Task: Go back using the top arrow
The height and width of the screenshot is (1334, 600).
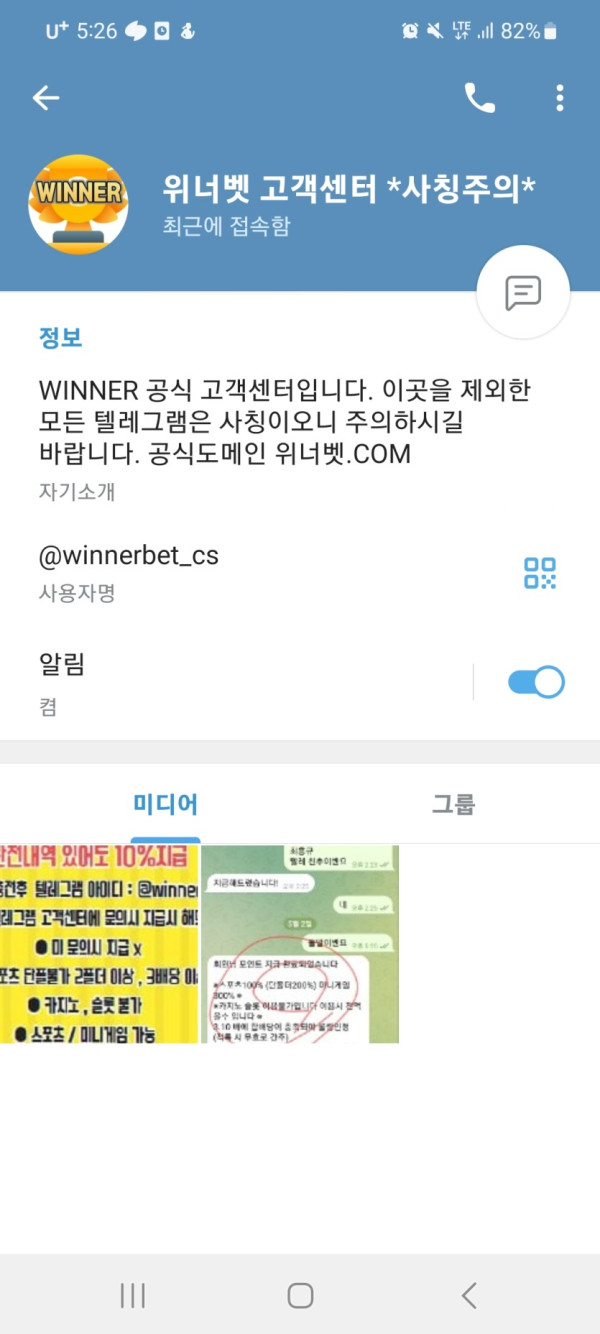Action: point(46,97)
